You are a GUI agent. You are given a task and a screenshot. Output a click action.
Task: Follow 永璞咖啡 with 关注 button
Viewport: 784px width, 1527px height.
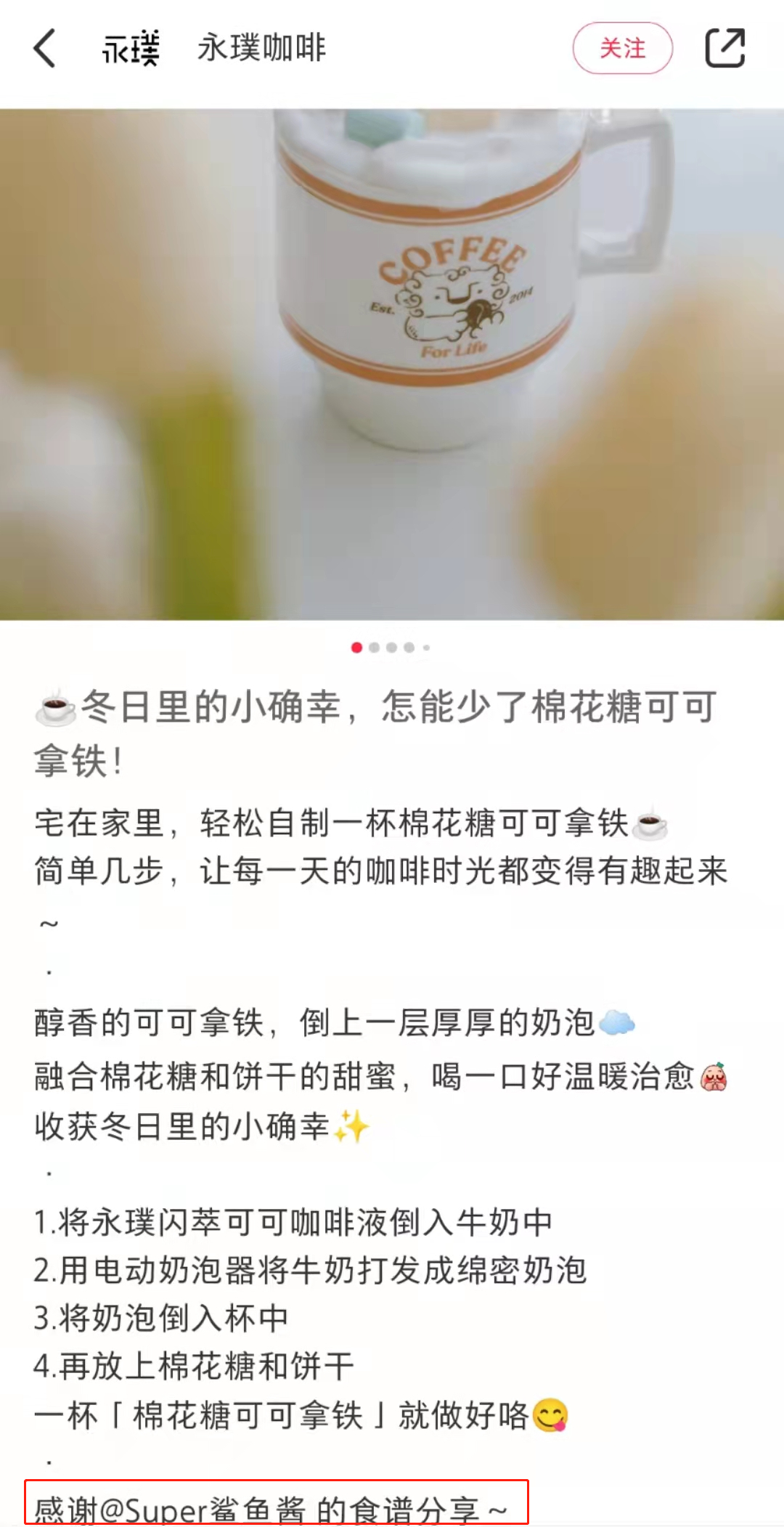click(622, 49)
